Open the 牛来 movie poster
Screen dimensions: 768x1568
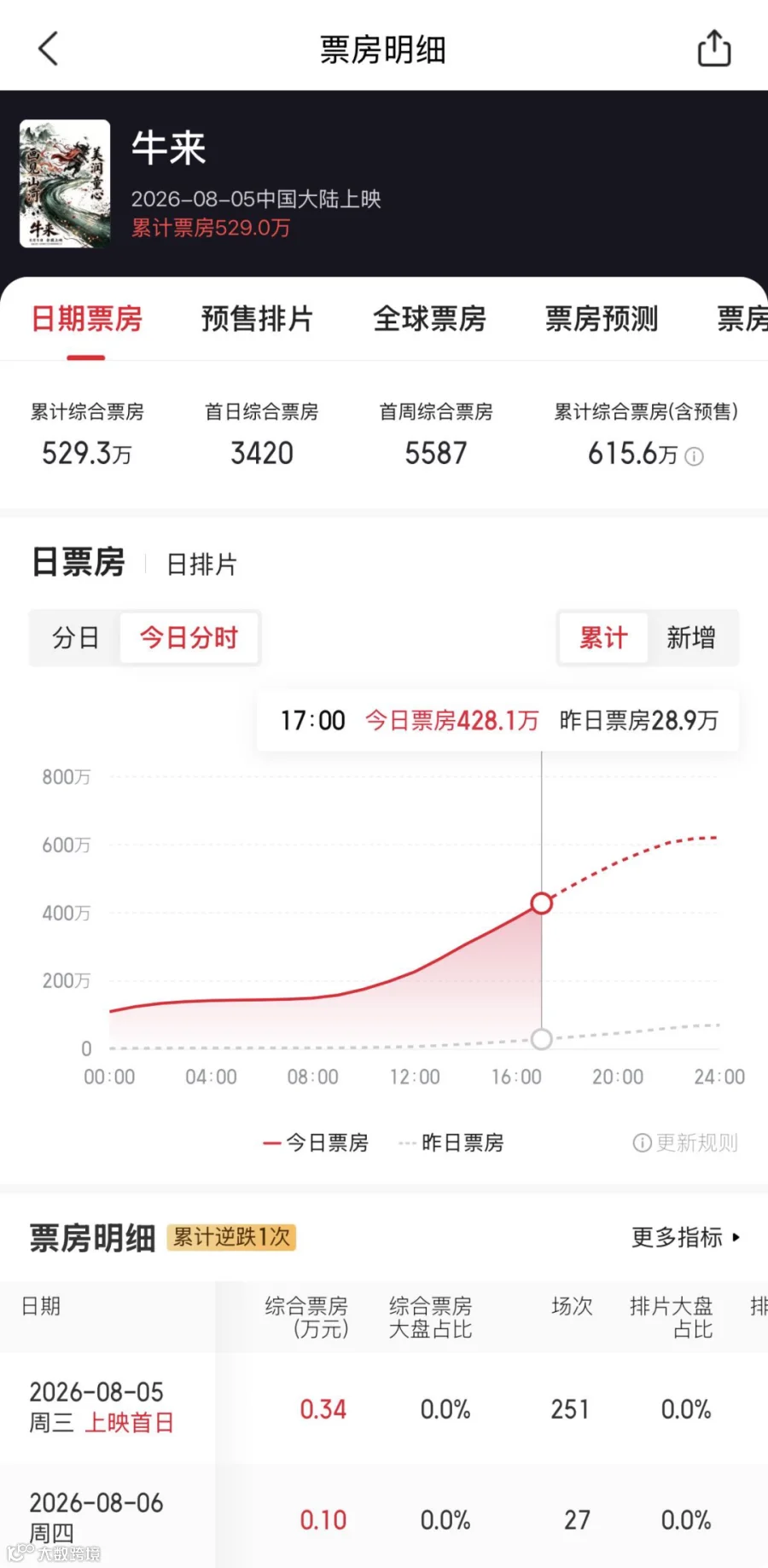(x=65, y=183)
